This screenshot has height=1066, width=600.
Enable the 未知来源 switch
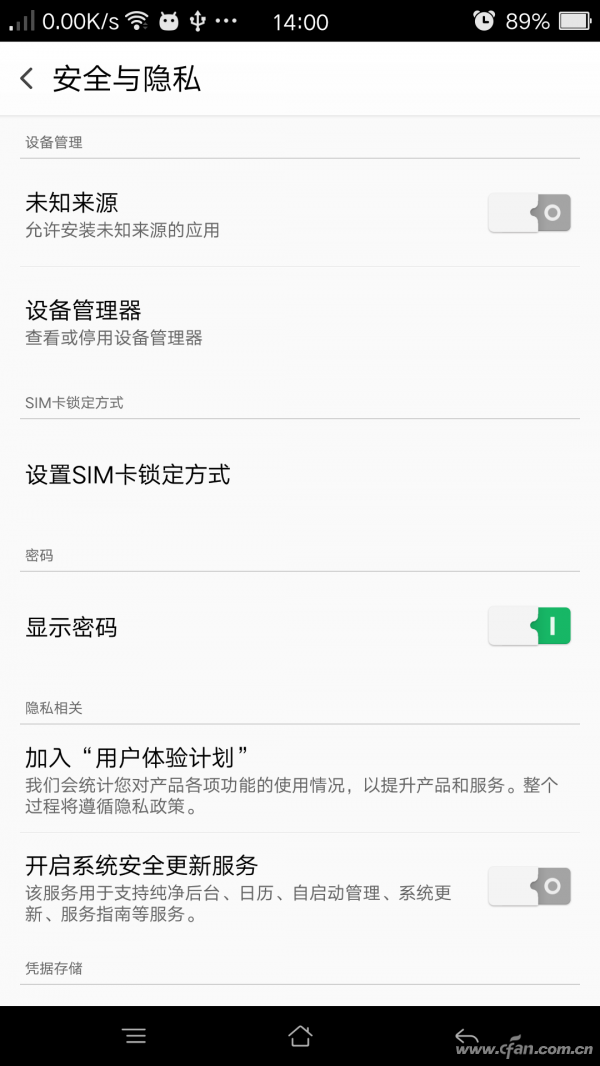(x=529, y=213)
